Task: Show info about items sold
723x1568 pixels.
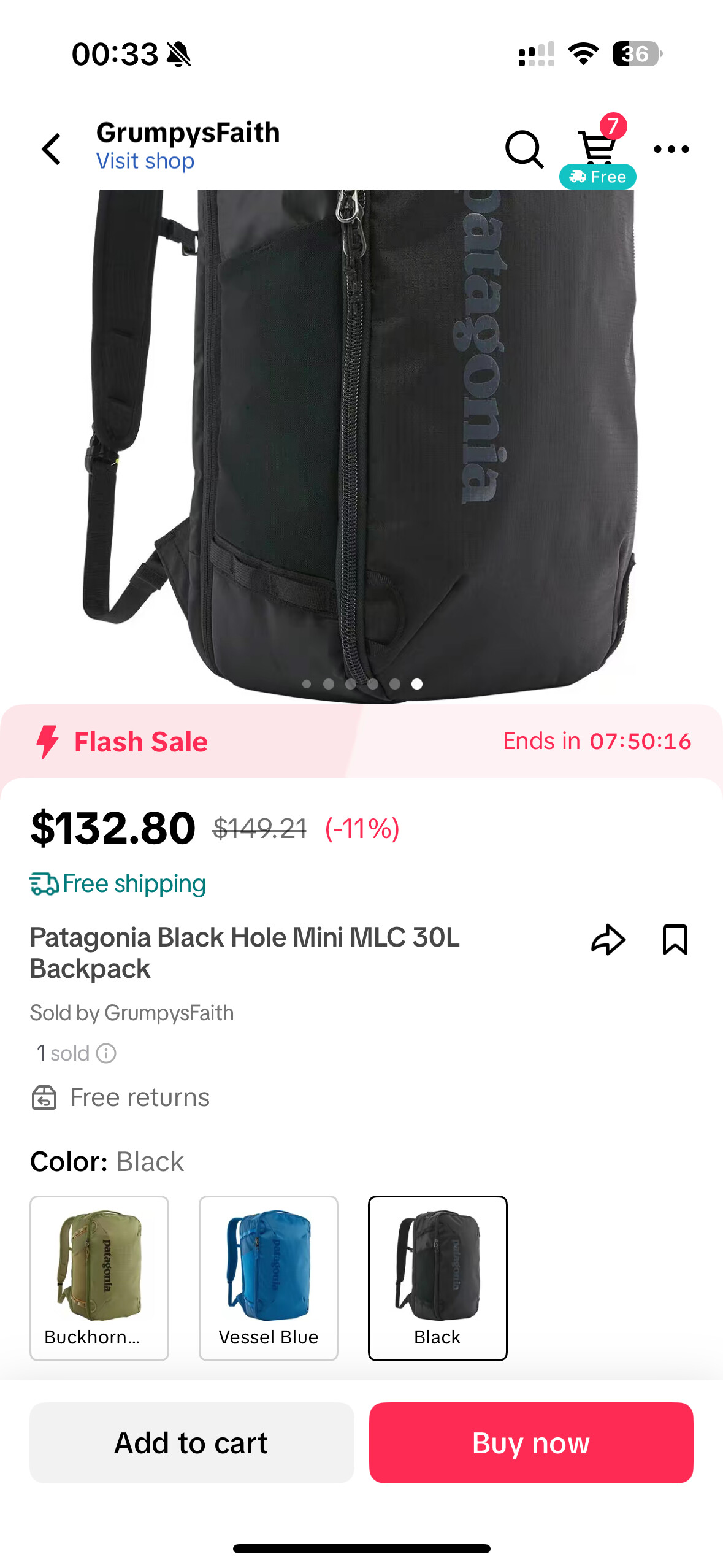Action: pyautogui.click(x=106, y=1053)
